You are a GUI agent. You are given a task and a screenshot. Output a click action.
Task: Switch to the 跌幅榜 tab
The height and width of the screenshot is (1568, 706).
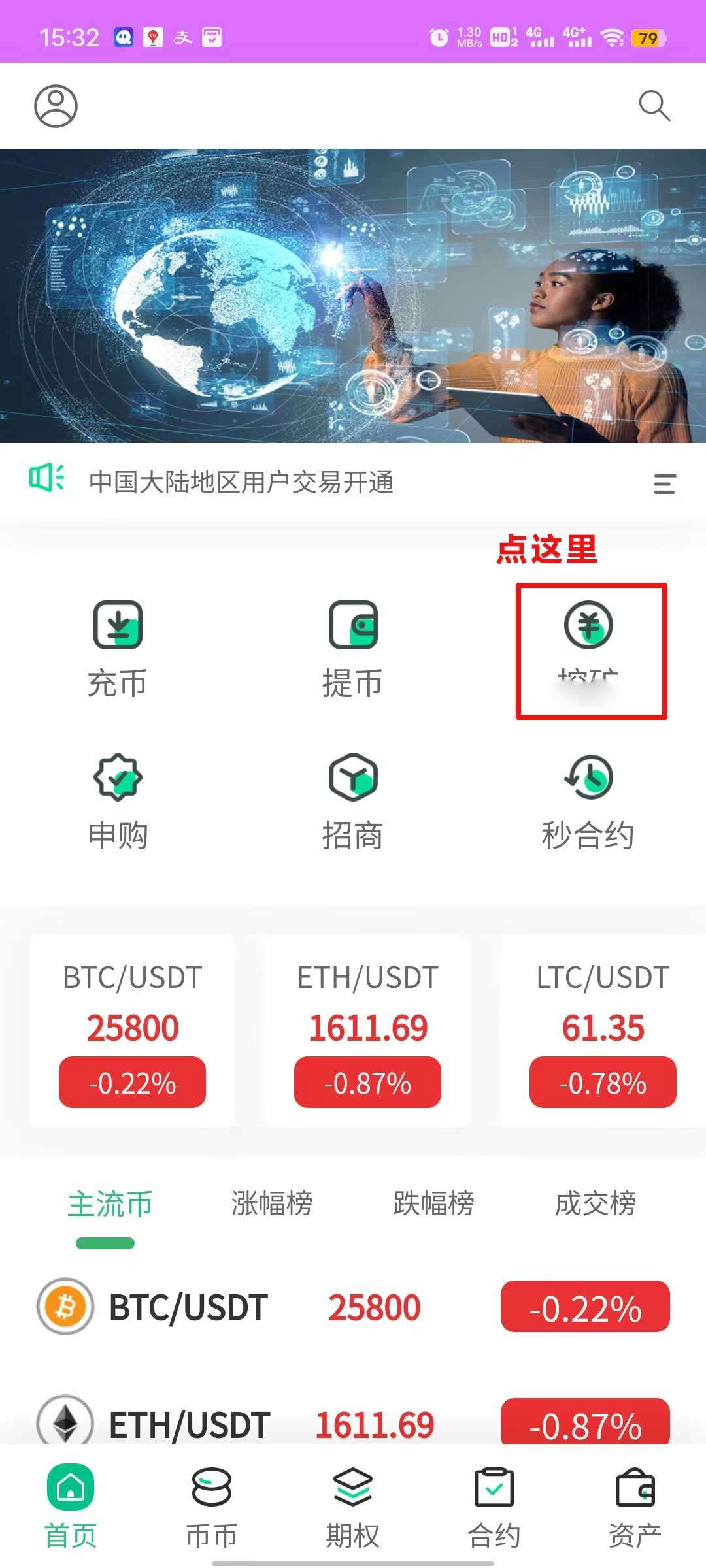tap(433, 1203)
